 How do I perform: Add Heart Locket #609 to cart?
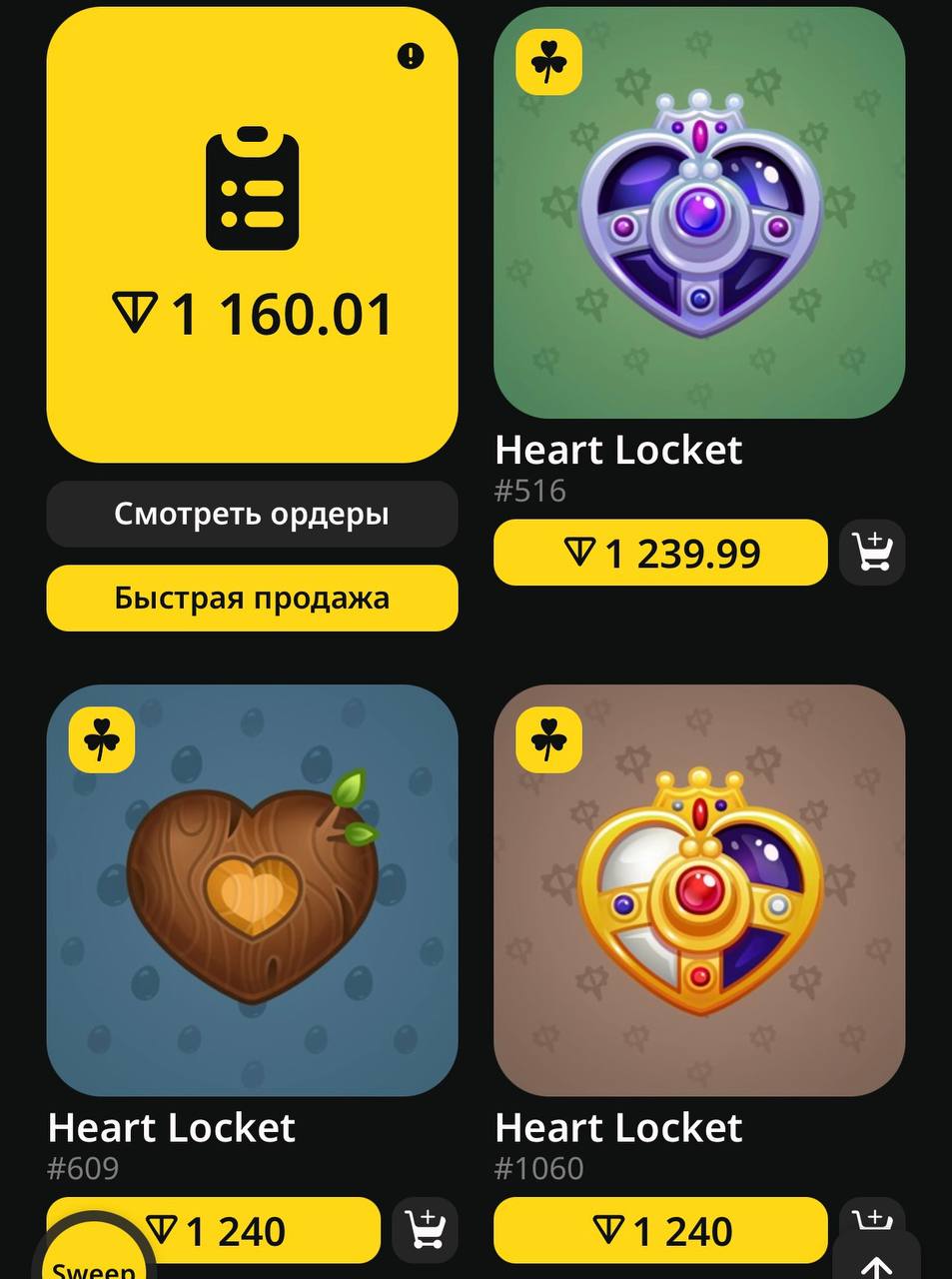click(x=426, y=1229)
